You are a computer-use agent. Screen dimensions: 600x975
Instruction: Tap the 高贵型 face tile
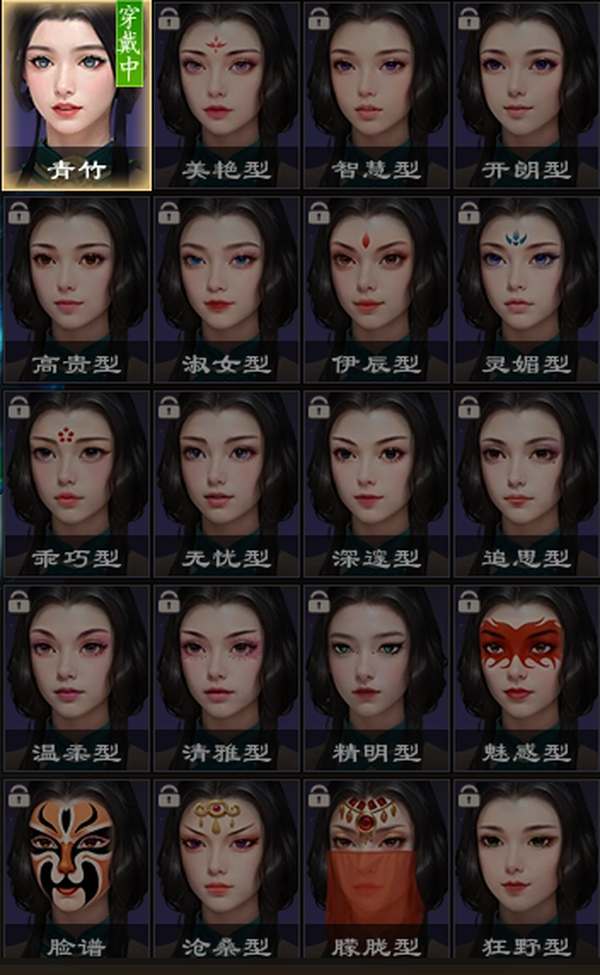click(x=76, y=290)
